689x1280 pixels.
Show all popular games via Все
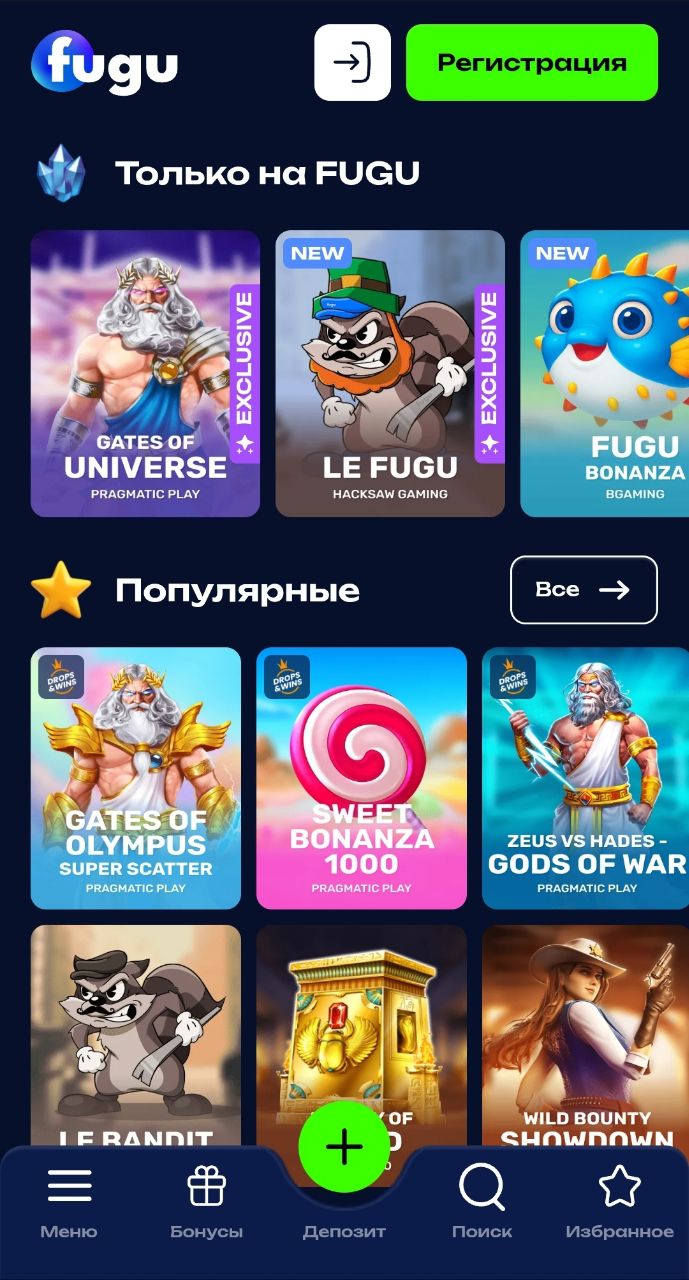click(583, 590)
